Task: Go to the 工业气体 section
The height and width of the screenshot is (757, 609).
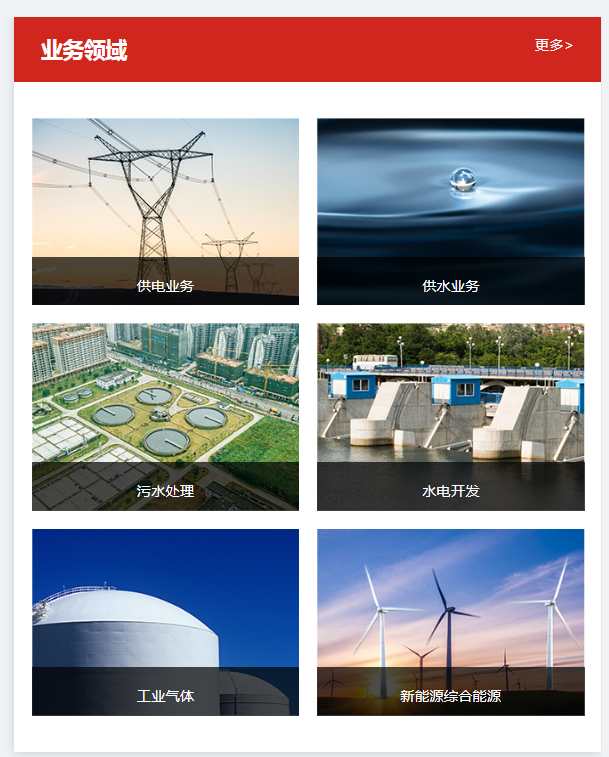Action: coord(165,621)
